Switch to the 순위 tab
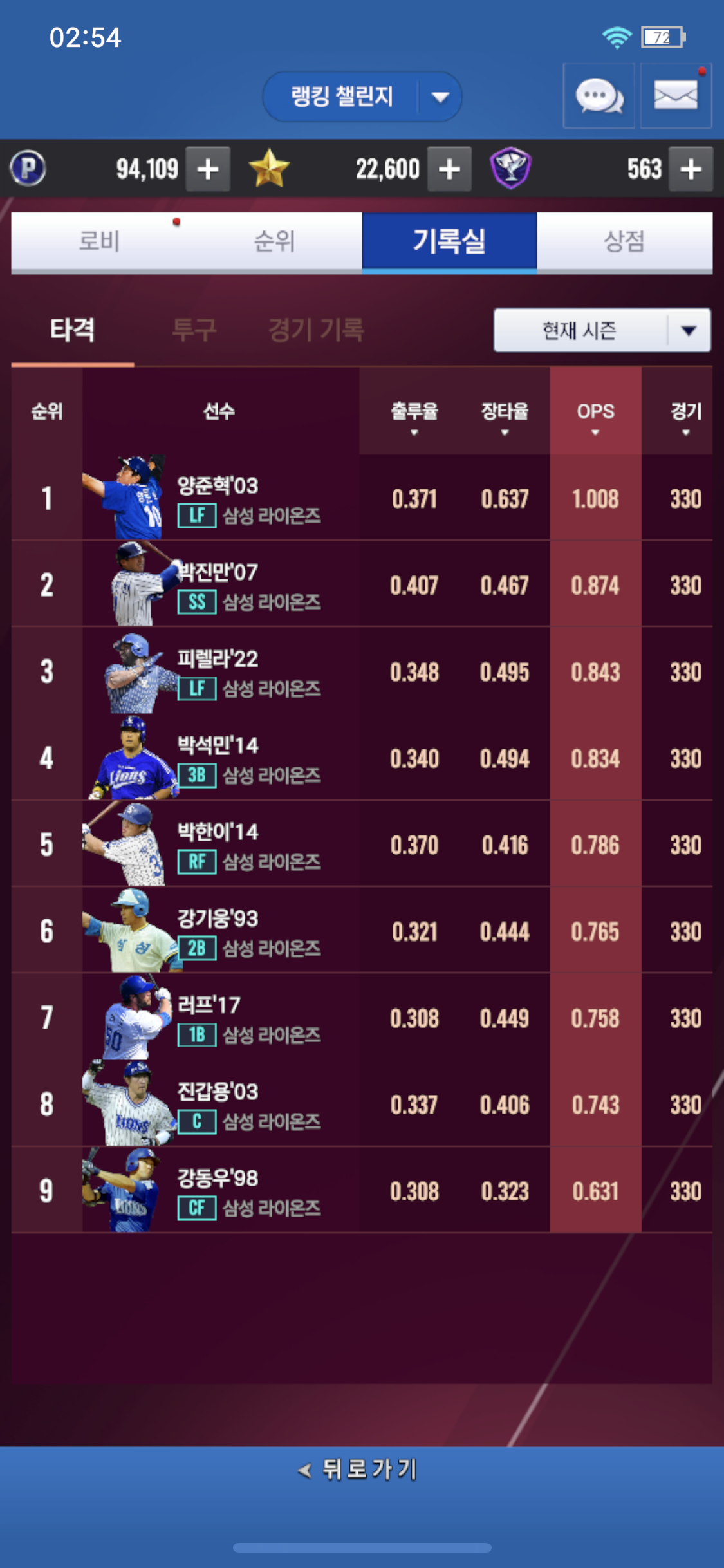 tap(274, 241)
